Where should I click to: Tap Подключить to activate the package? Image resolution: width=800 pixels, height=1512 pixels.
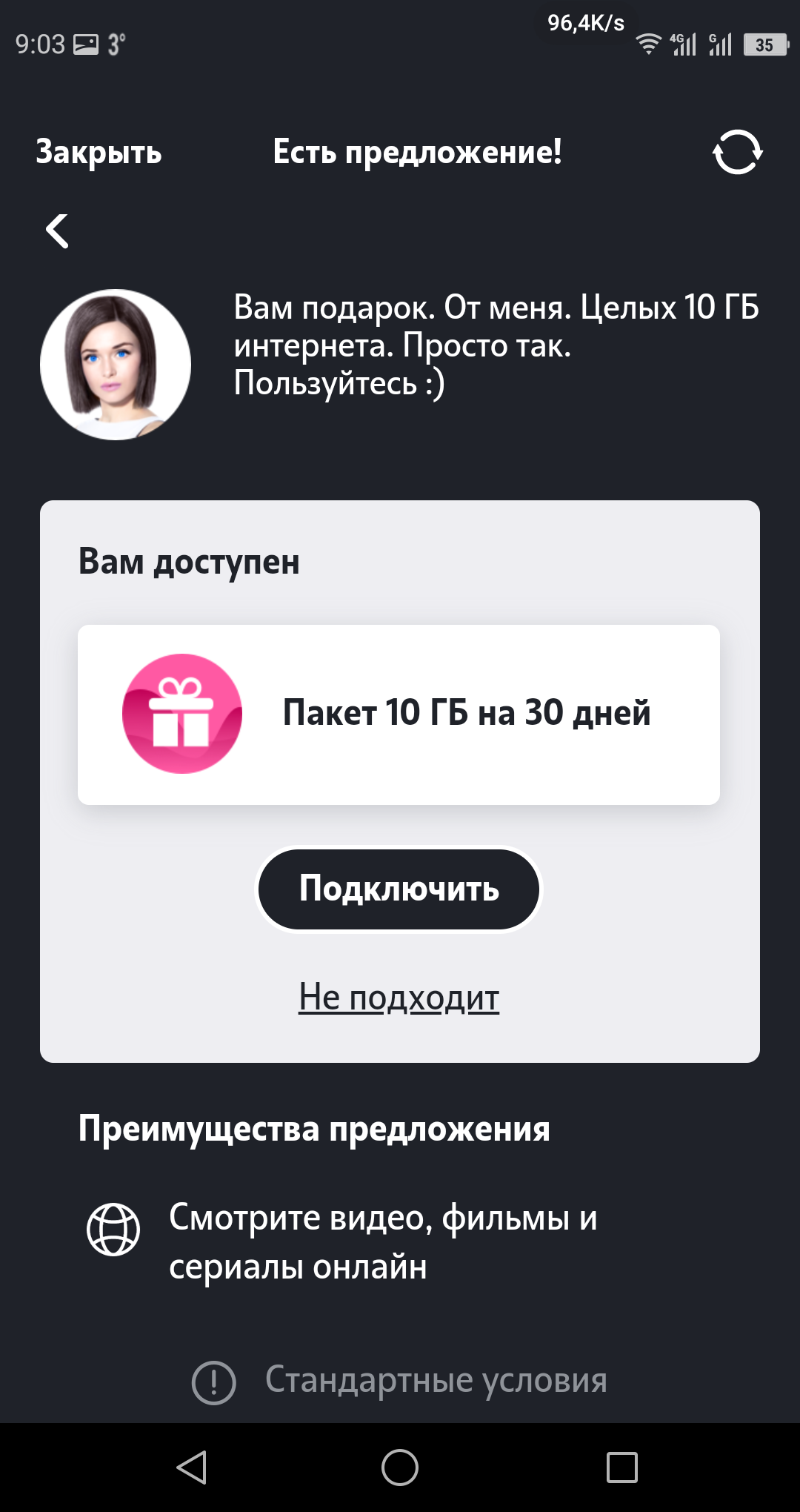tap(399, 889)
